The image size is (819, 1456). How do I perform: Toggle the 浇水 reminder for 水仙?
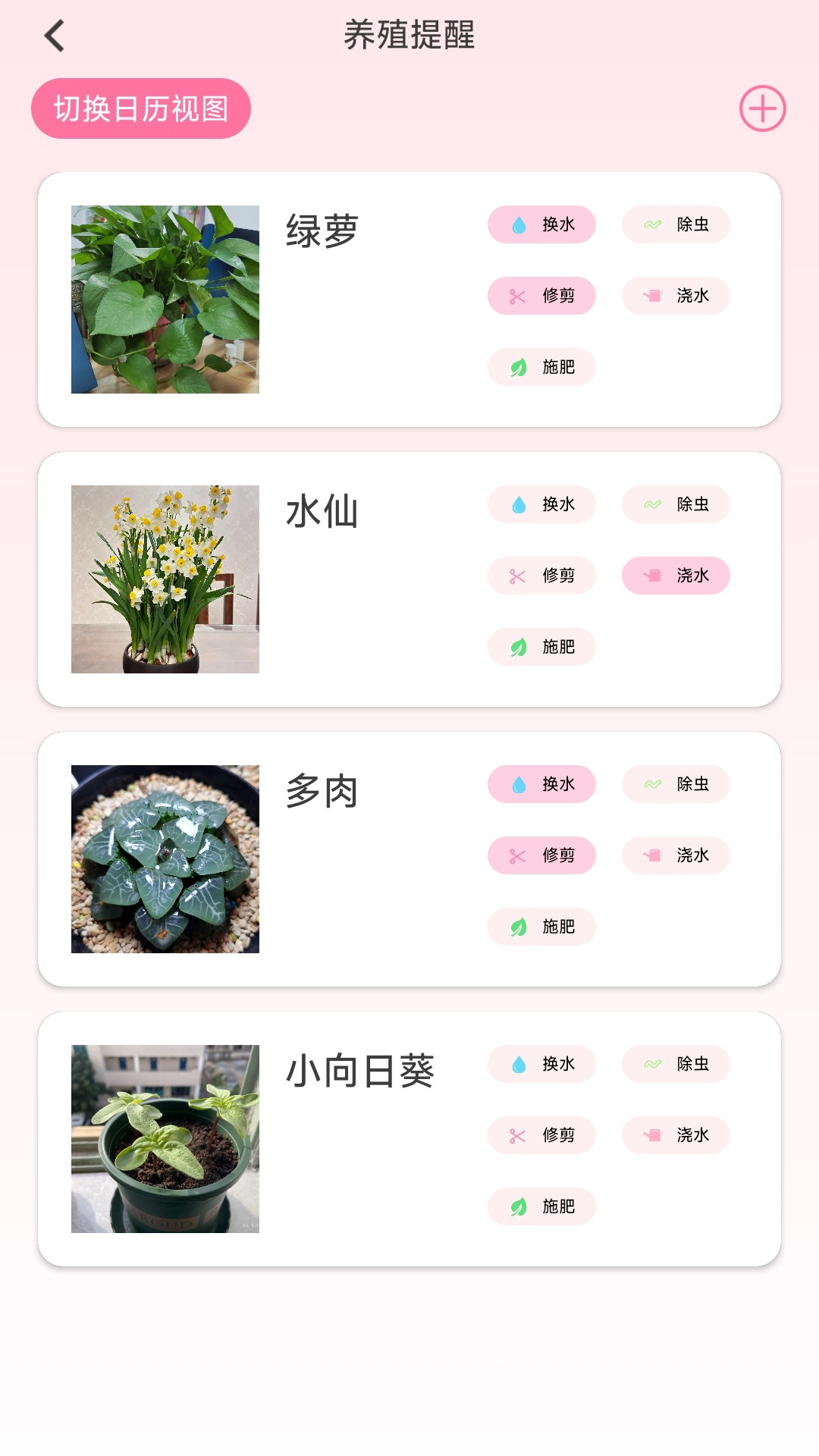(x=675, y=576)
